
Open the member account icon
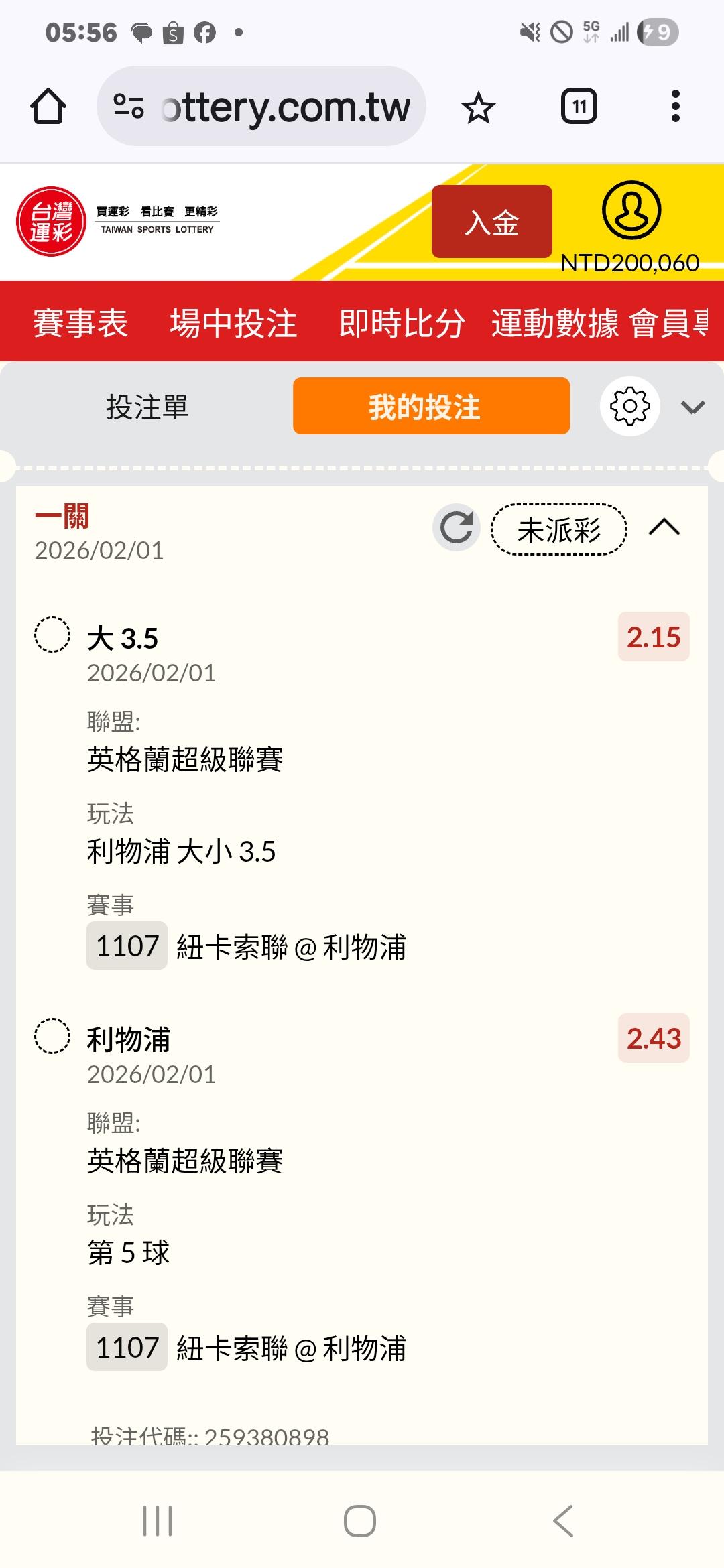631,210
